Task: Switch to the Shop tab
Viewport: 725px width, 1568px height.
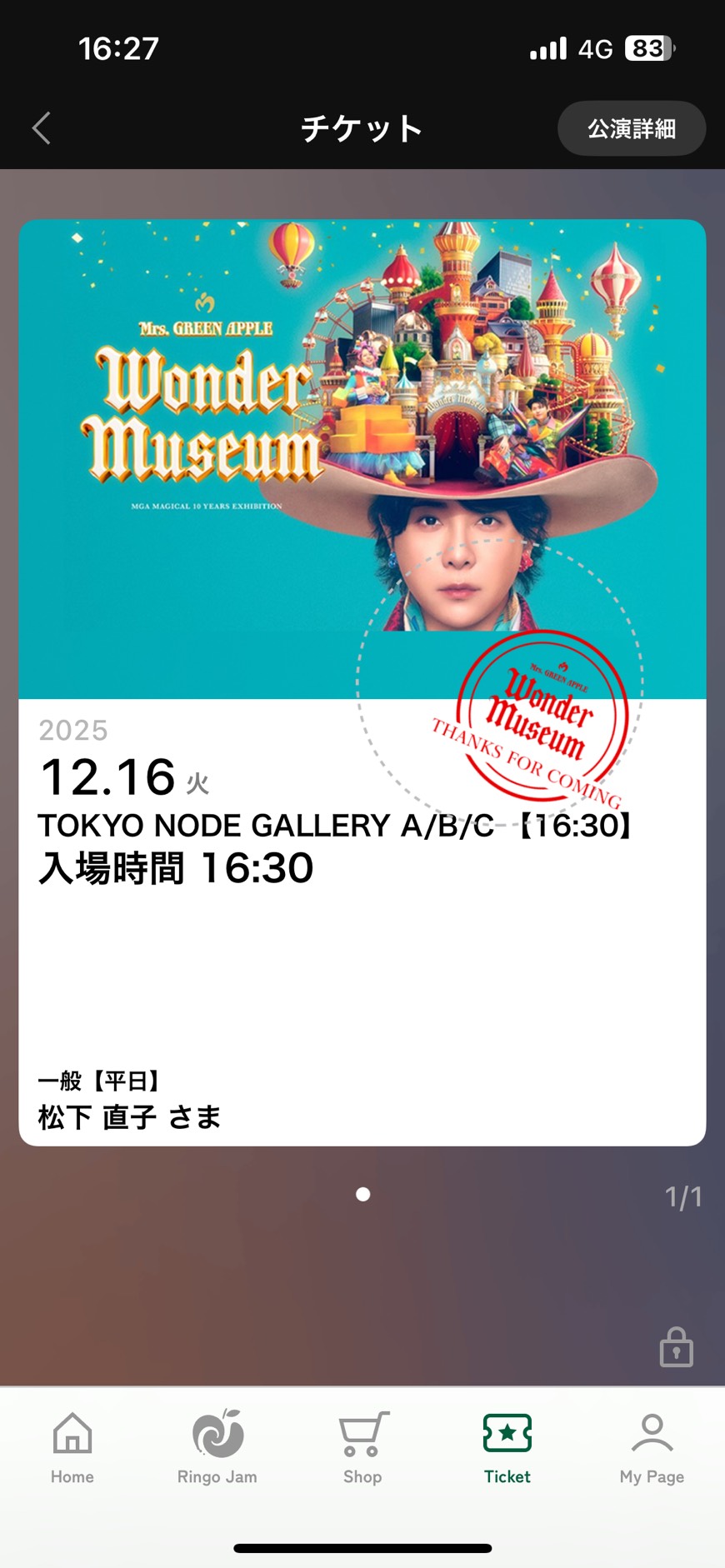Action: 362,1448
